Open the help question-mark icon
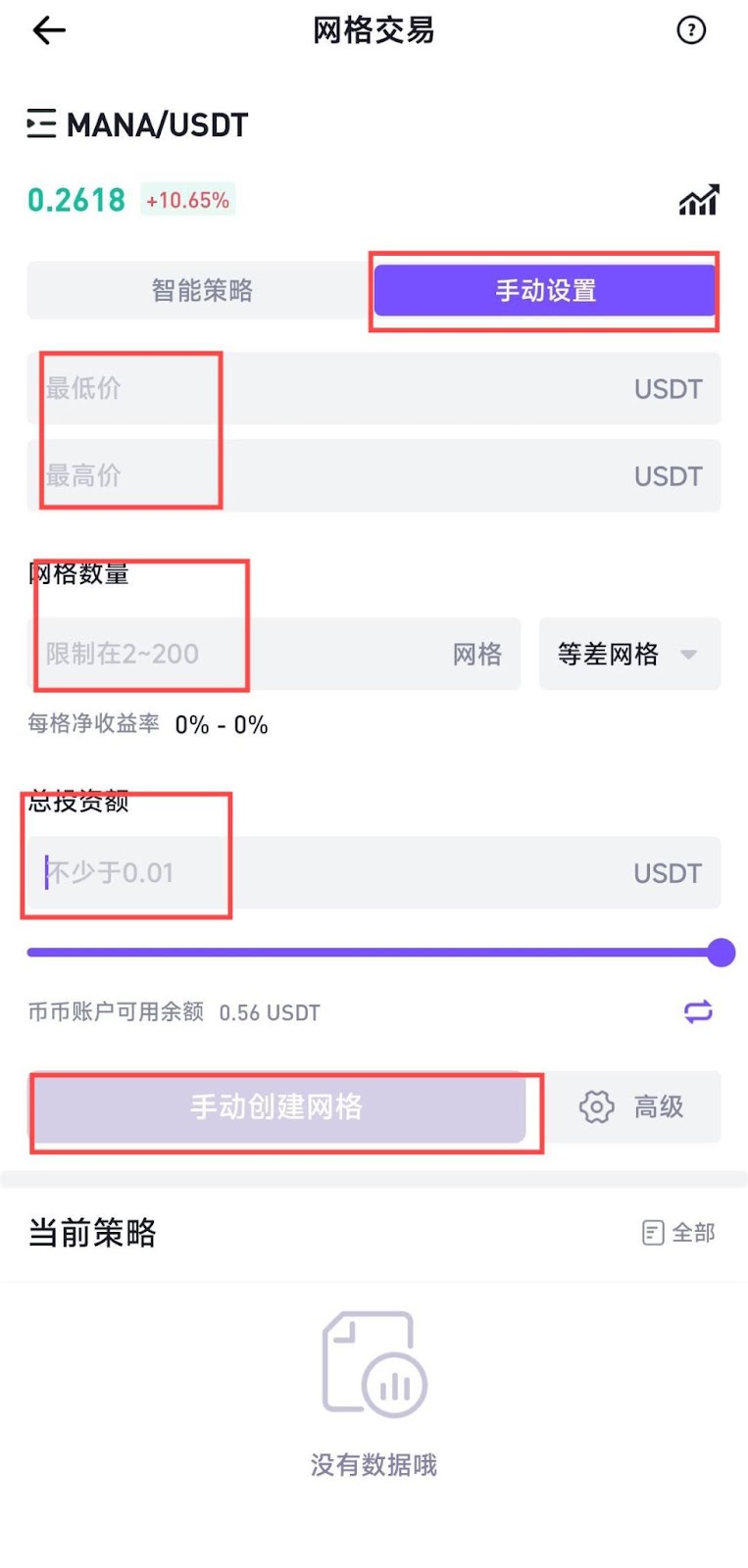748x1568 pixels. 691,30
